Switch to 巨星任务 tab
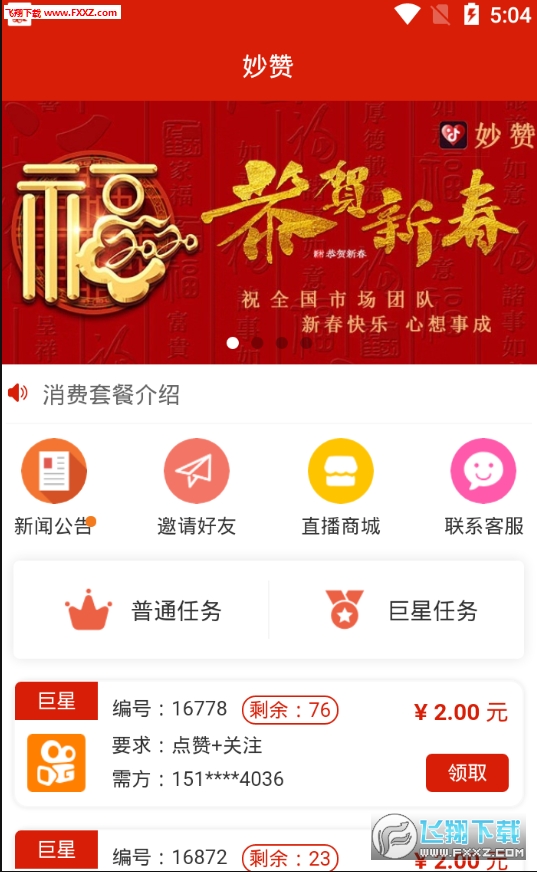Screen dimensions: 537x872 click(396, 610)
